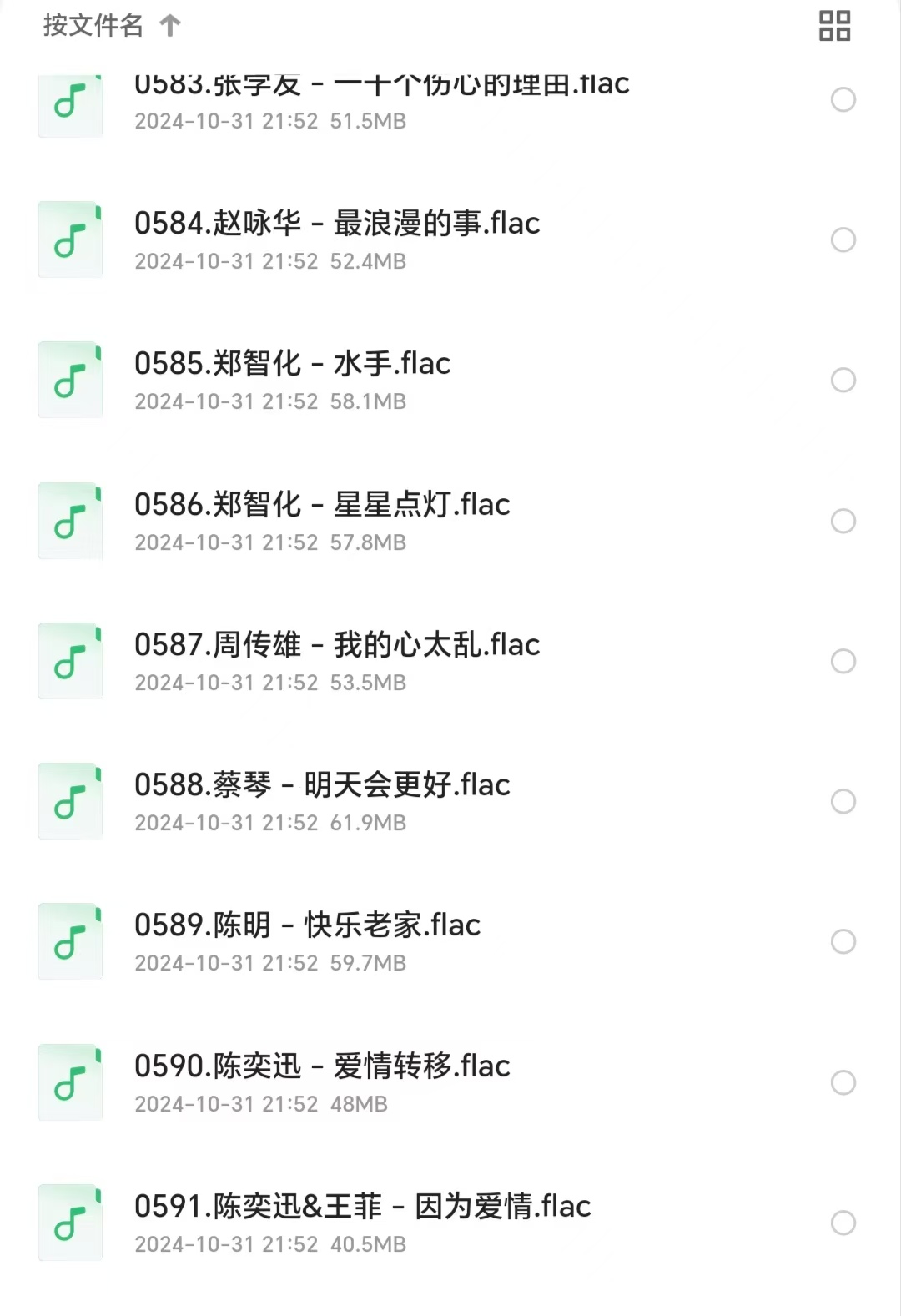Image resolution: width=901 pixels, height=1316 pixels.
Task: Switch to grid view layout
Action: (834, 26)
